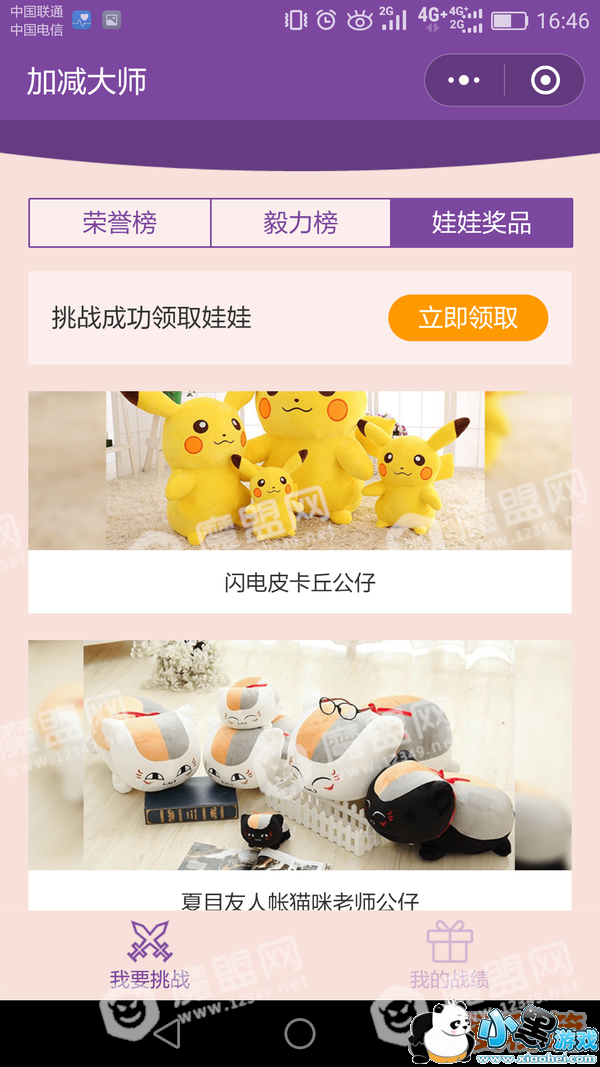Open the 夏目友人帐猫咪老师公仔 prize card

300,775
